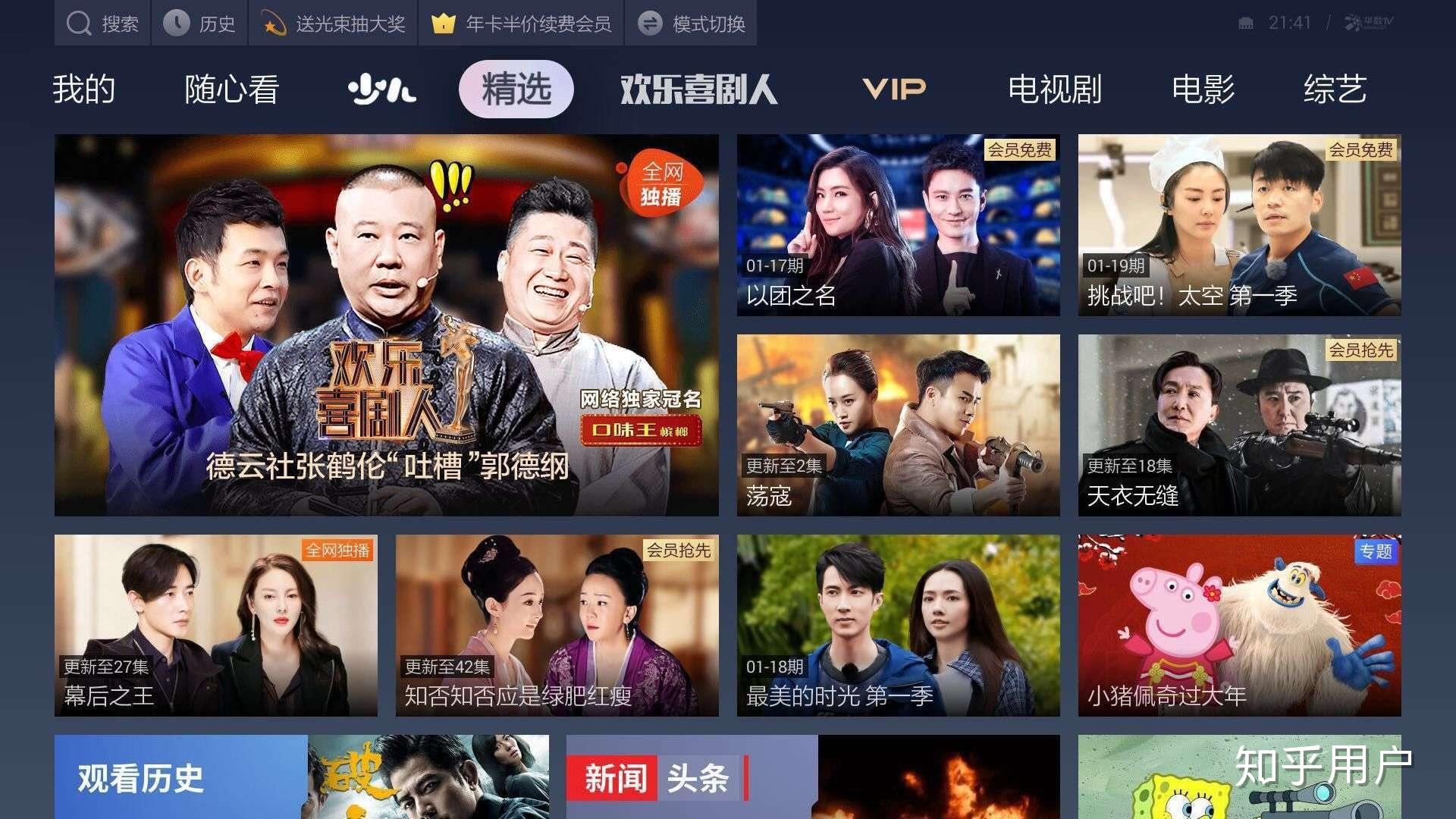This screenshot has width=1456, height=819.
Task: Open the 以团之名 show card
Action: [x=898, y=224]
